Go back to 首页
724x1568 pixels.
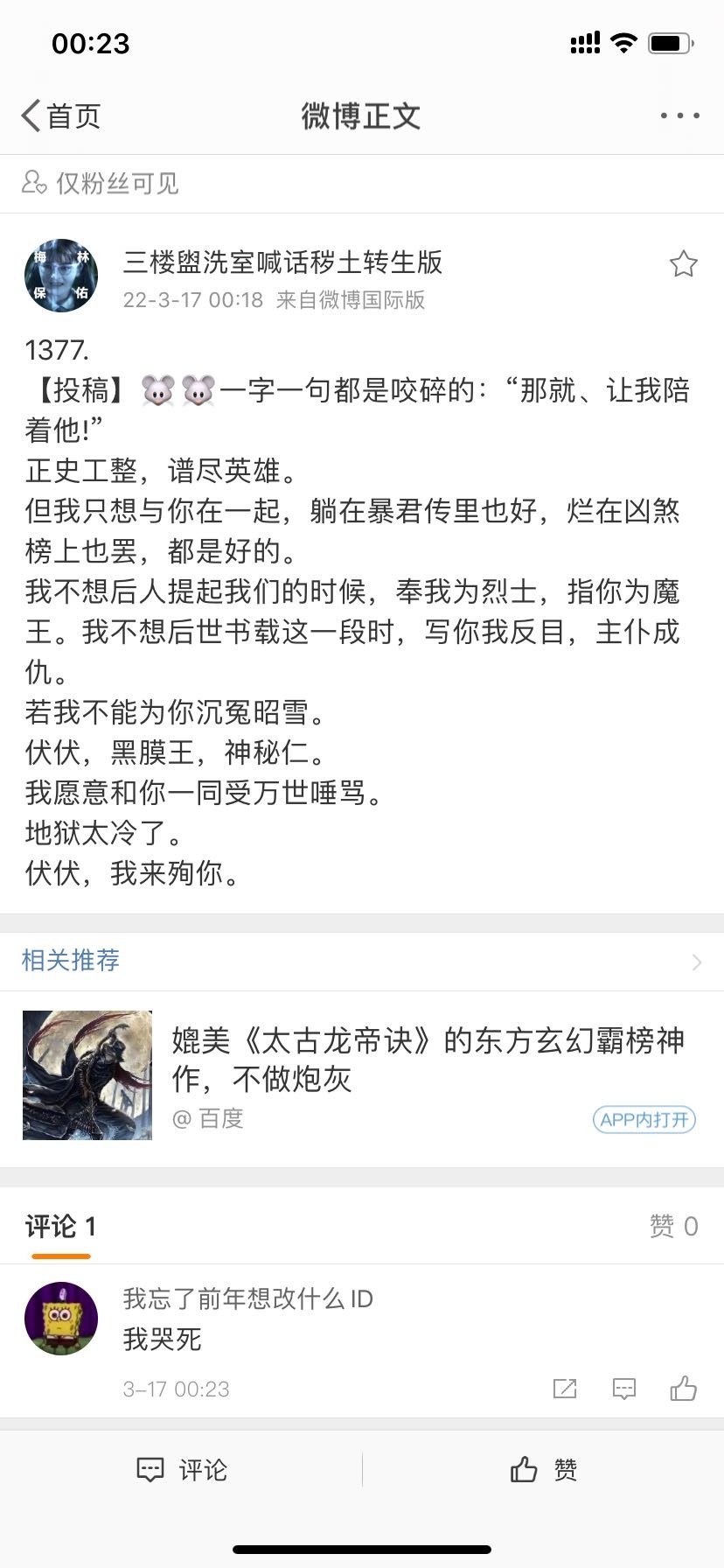61,115
